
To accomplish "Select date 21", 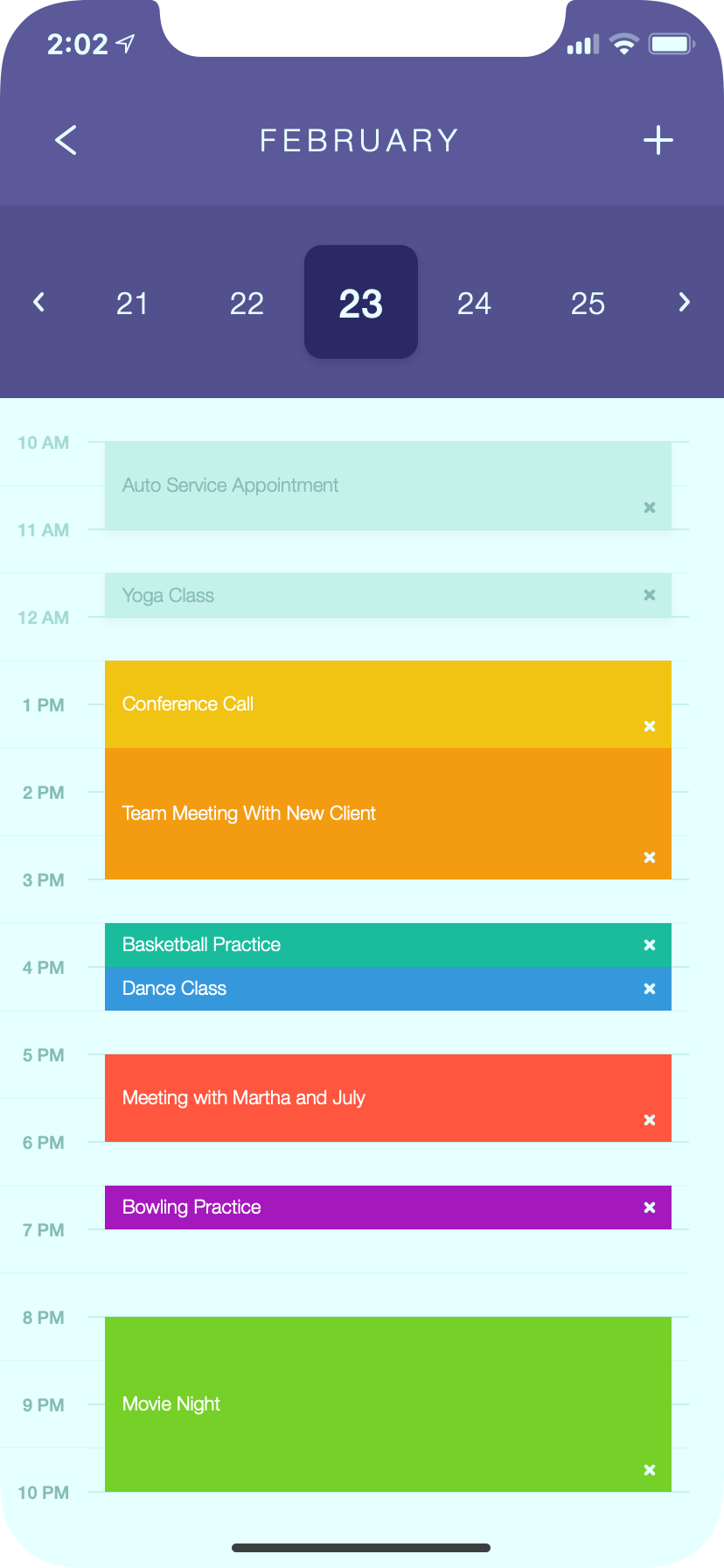I will click(x=133, y=304).
